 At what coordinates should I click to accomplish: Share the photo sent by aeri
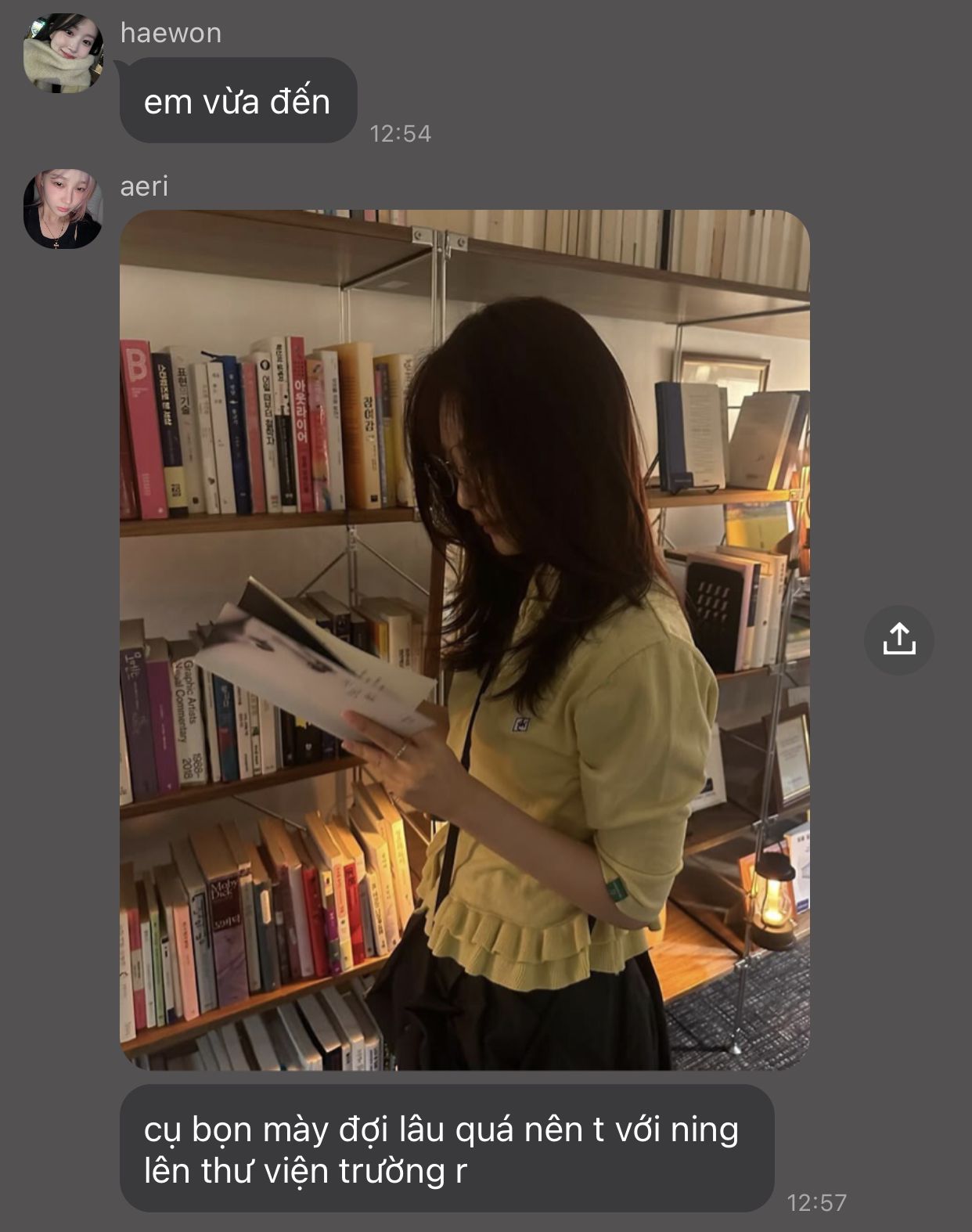pyautogui.click(x=898, y=639)
